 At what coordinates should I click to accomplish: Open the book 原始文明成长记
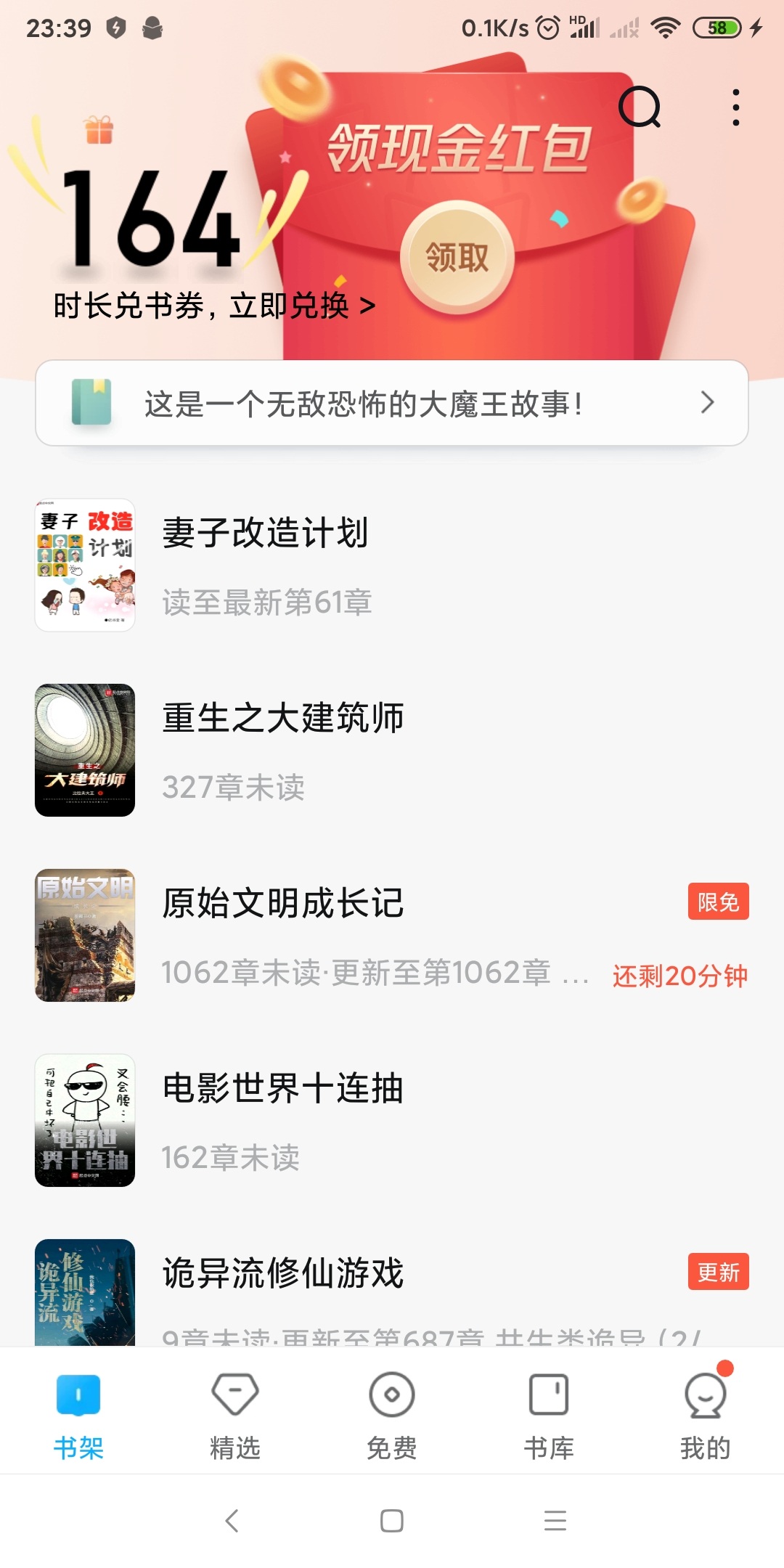pos(283,904)
